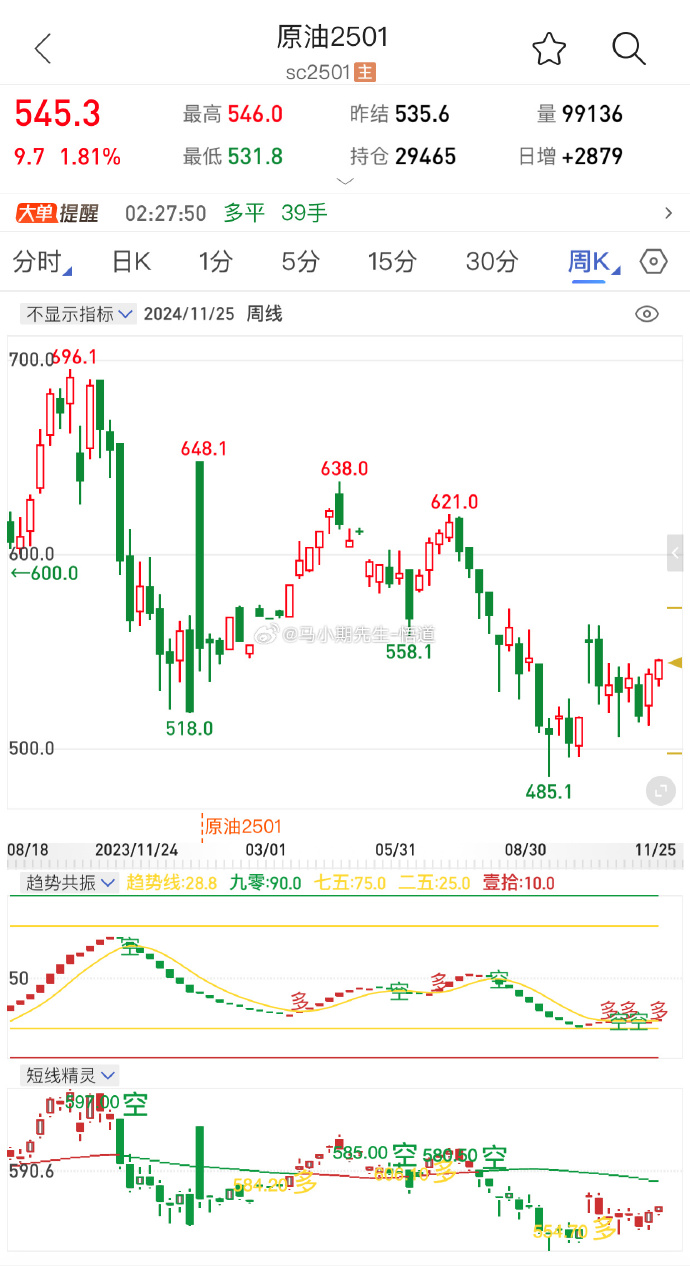Open the 短线精灵 indicator dropdown
This screenshot has height=1266, width=690.
click(x=70, y=1076)
